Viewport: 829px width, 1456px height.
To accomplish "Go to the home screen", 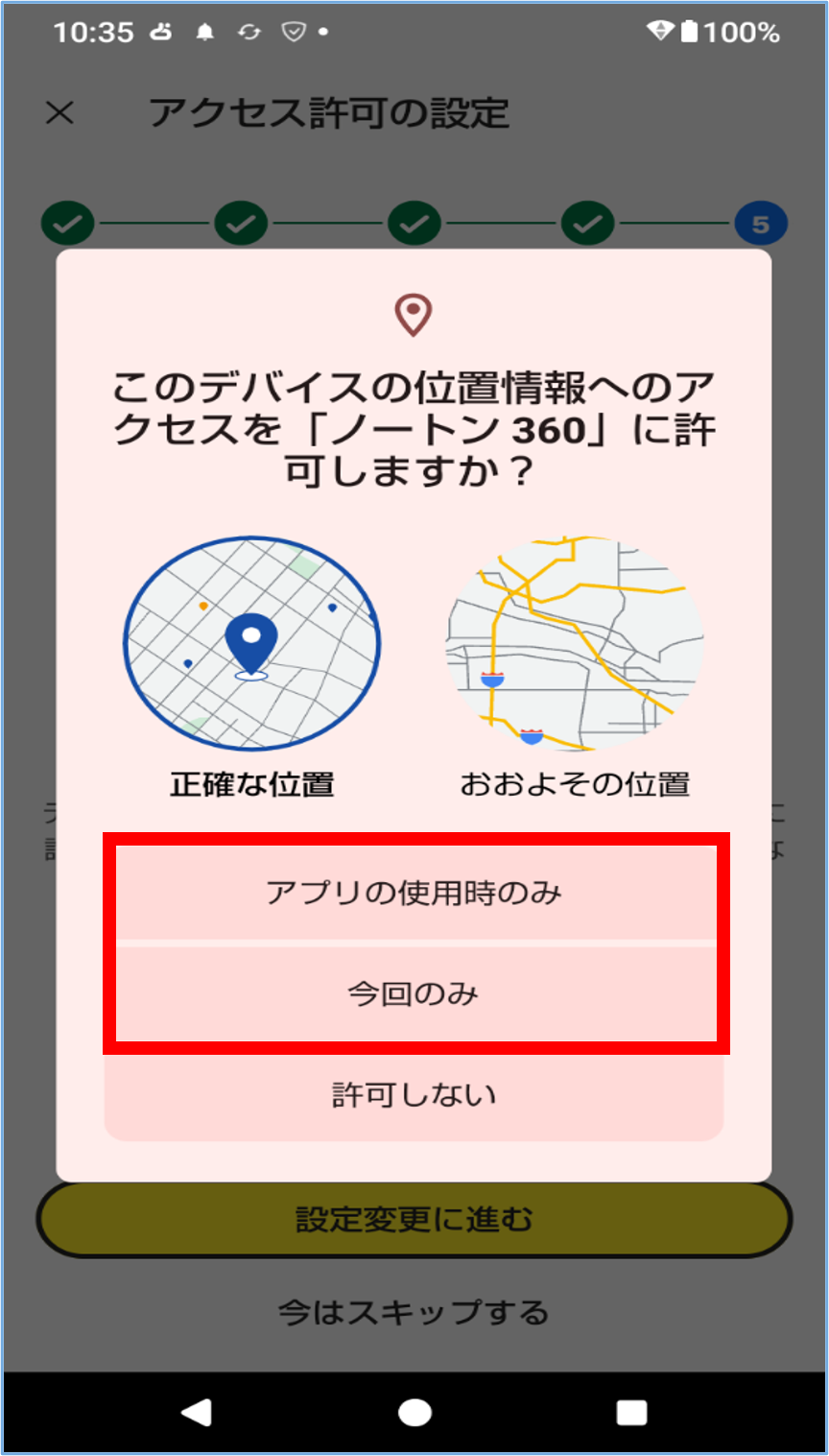I will coord(414,1412).
